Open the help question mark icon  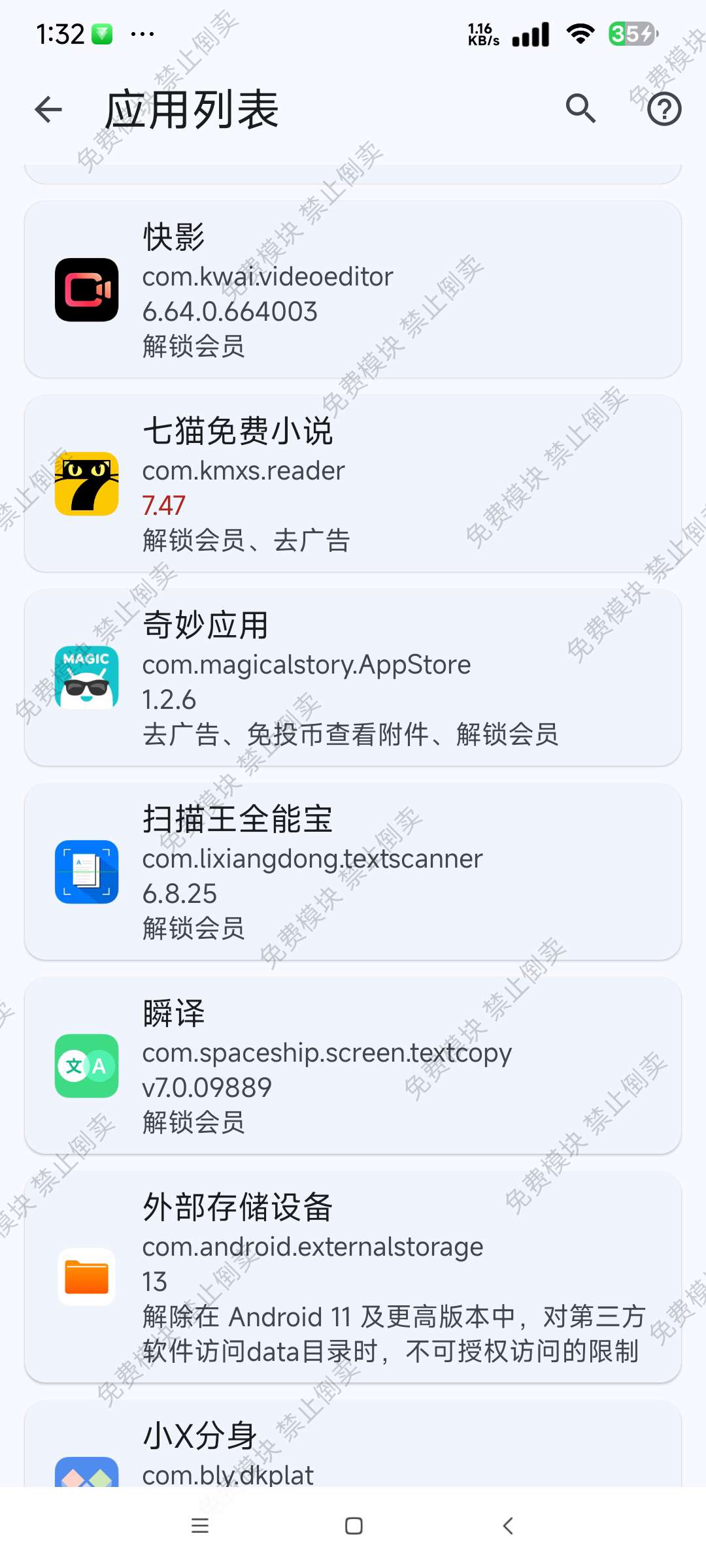664,109
